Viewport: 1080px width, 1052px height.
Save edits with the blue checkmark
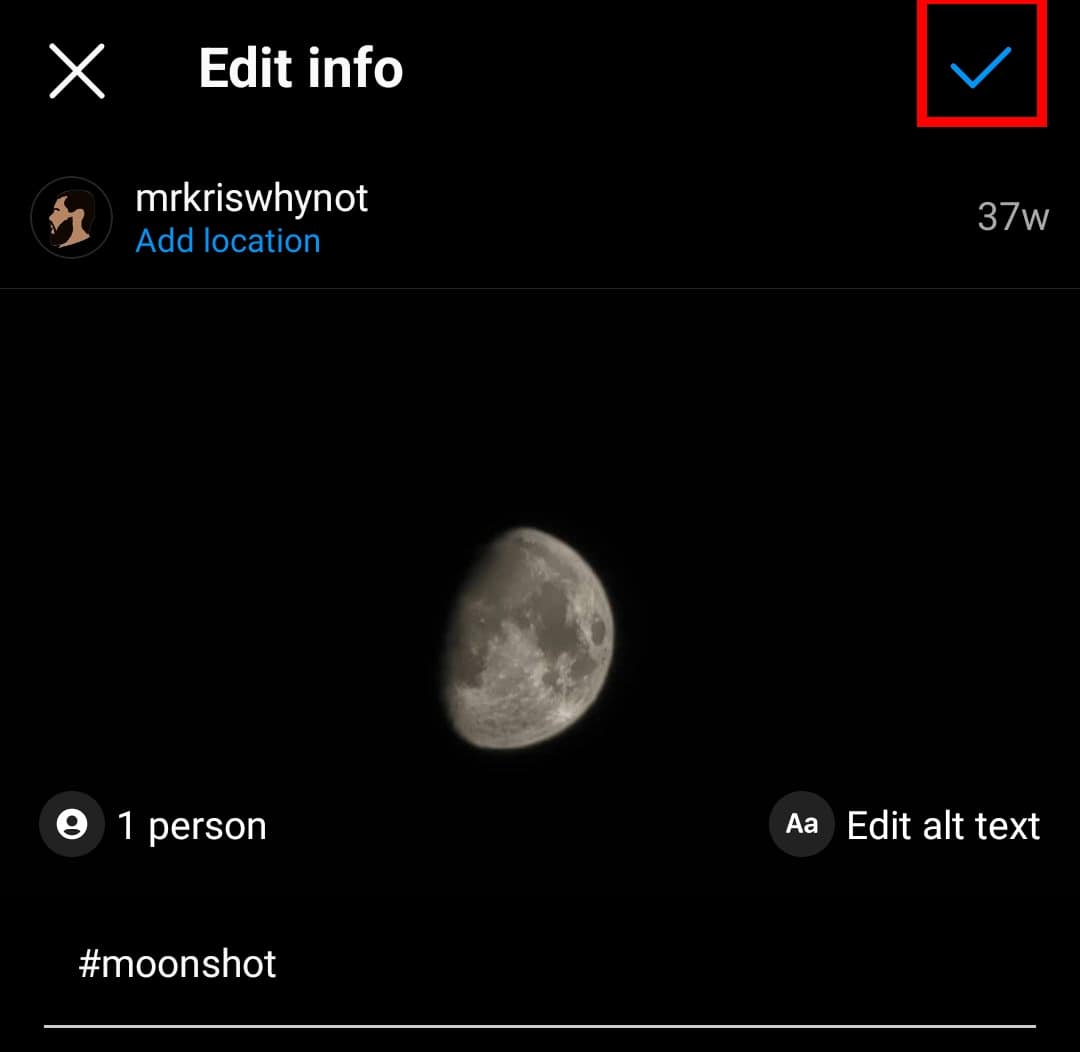(980, 67)
